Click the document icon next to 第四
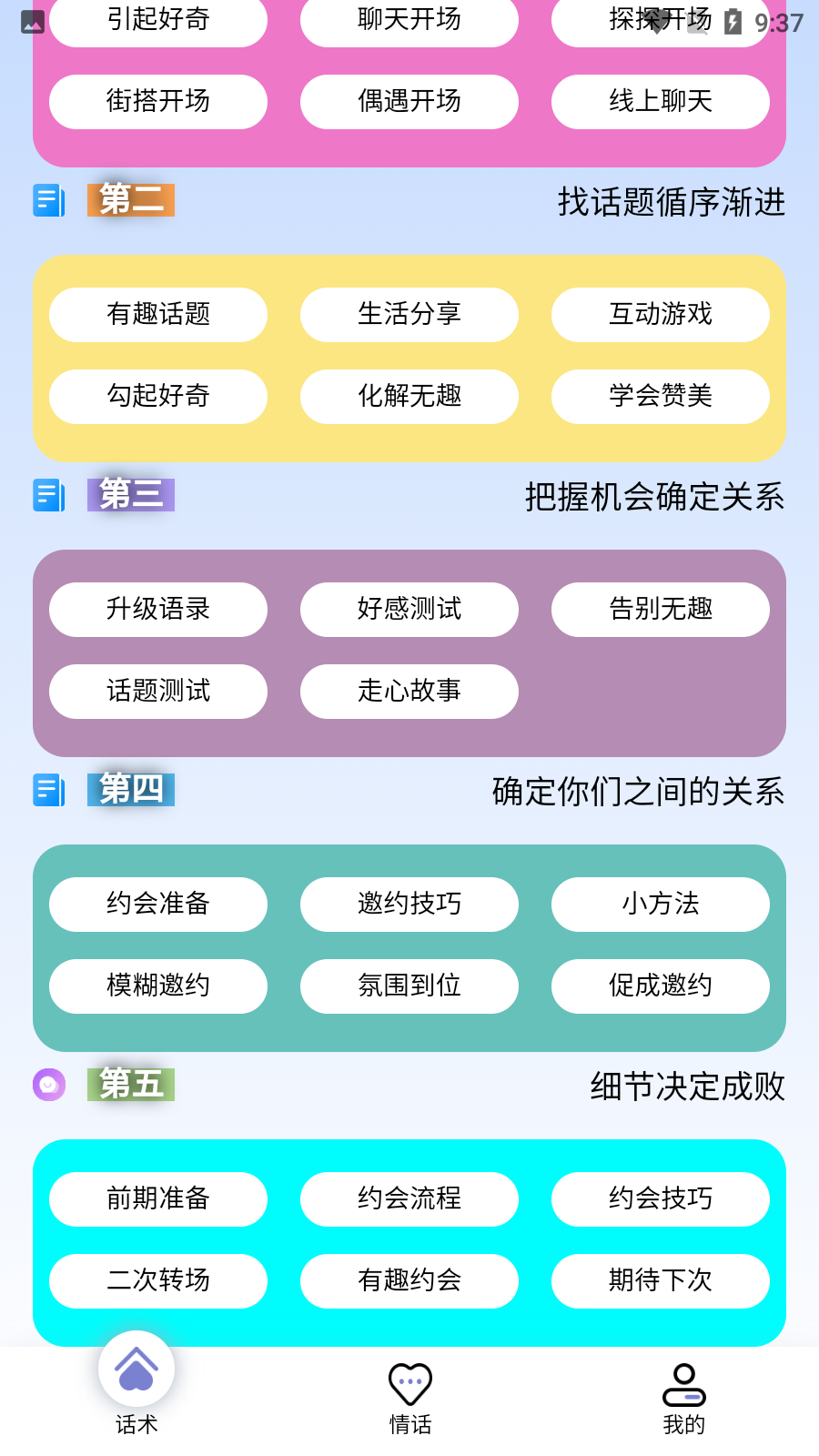The height and width of the screenshot is (1456, 819). coord(50,790)
